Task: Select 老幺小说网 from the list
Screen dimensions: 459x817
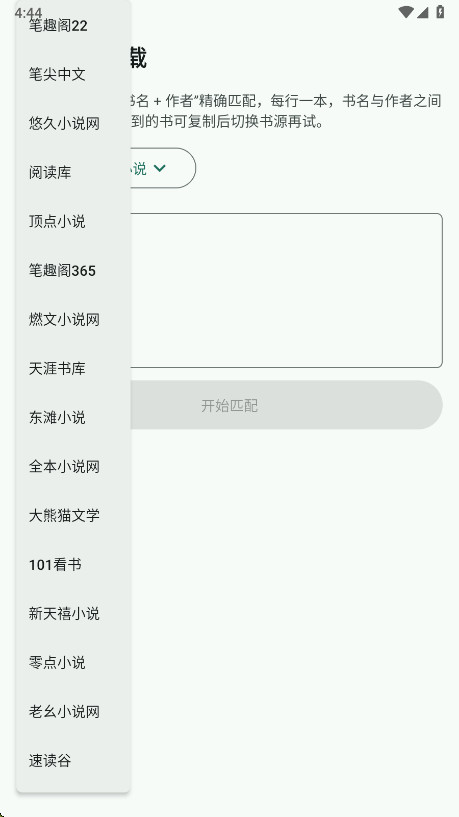Action: click(x=73, y=711)
